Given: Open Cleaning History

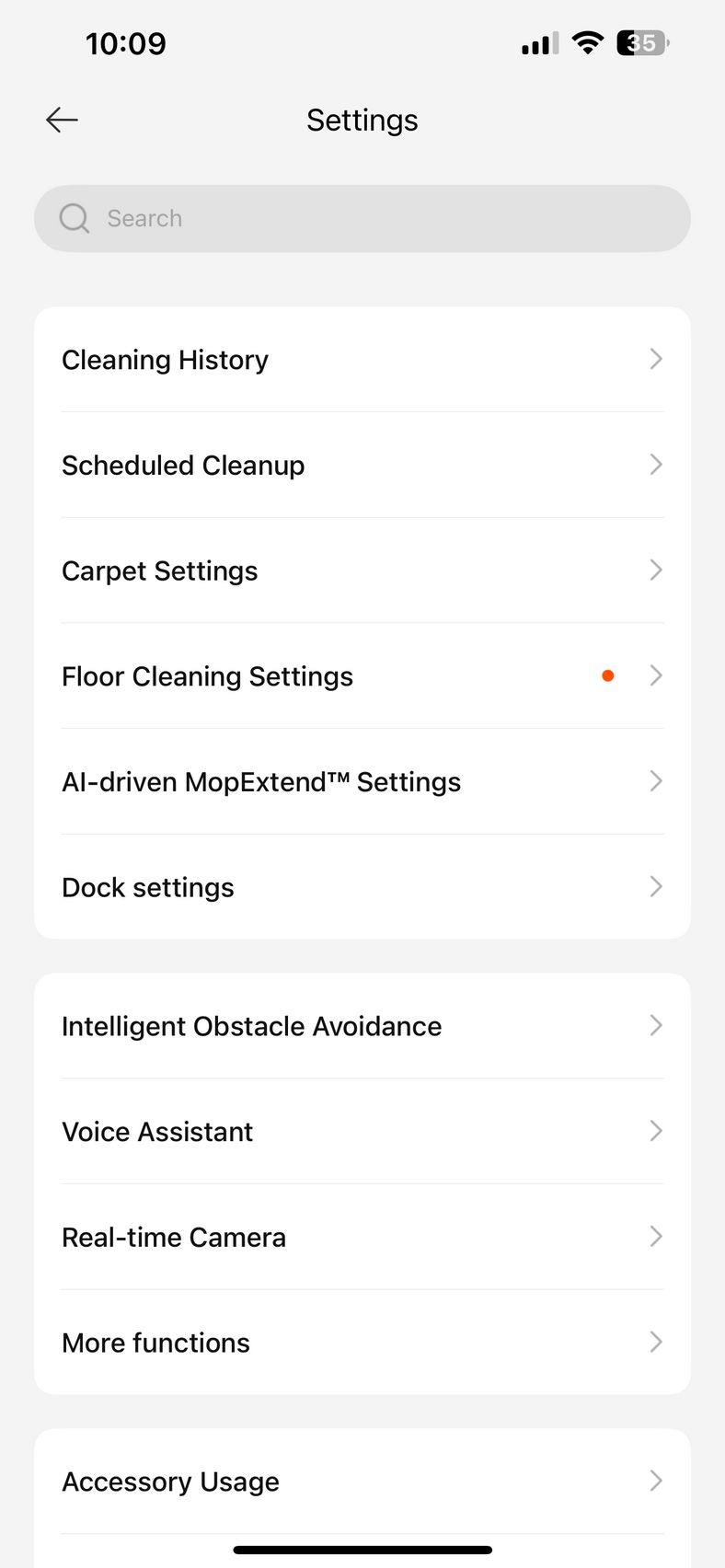Looking at the screenshot, I should (x=362, y=360).
